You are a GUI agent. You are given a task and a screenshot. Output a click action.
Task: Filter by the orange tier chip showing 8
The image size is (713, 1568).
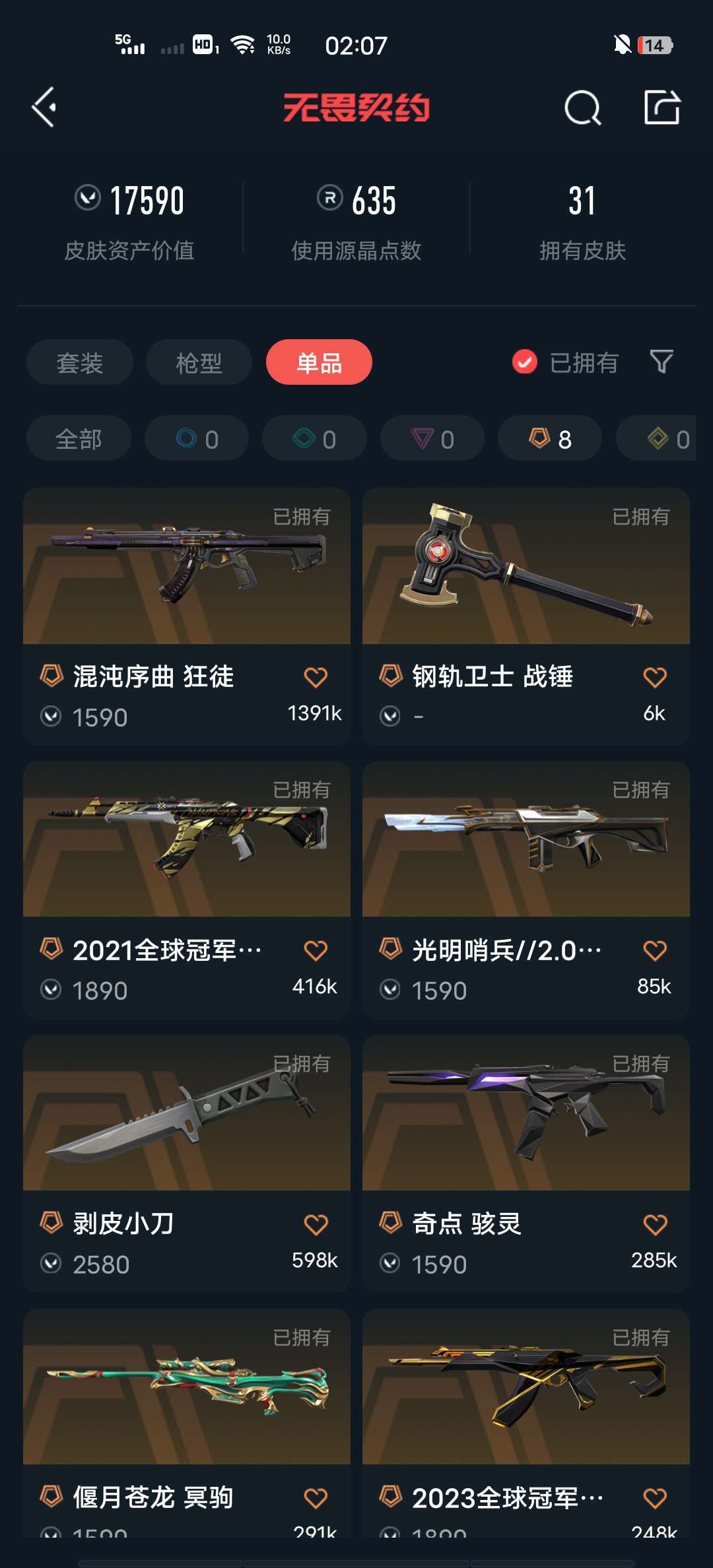click(x=550, y=438)
